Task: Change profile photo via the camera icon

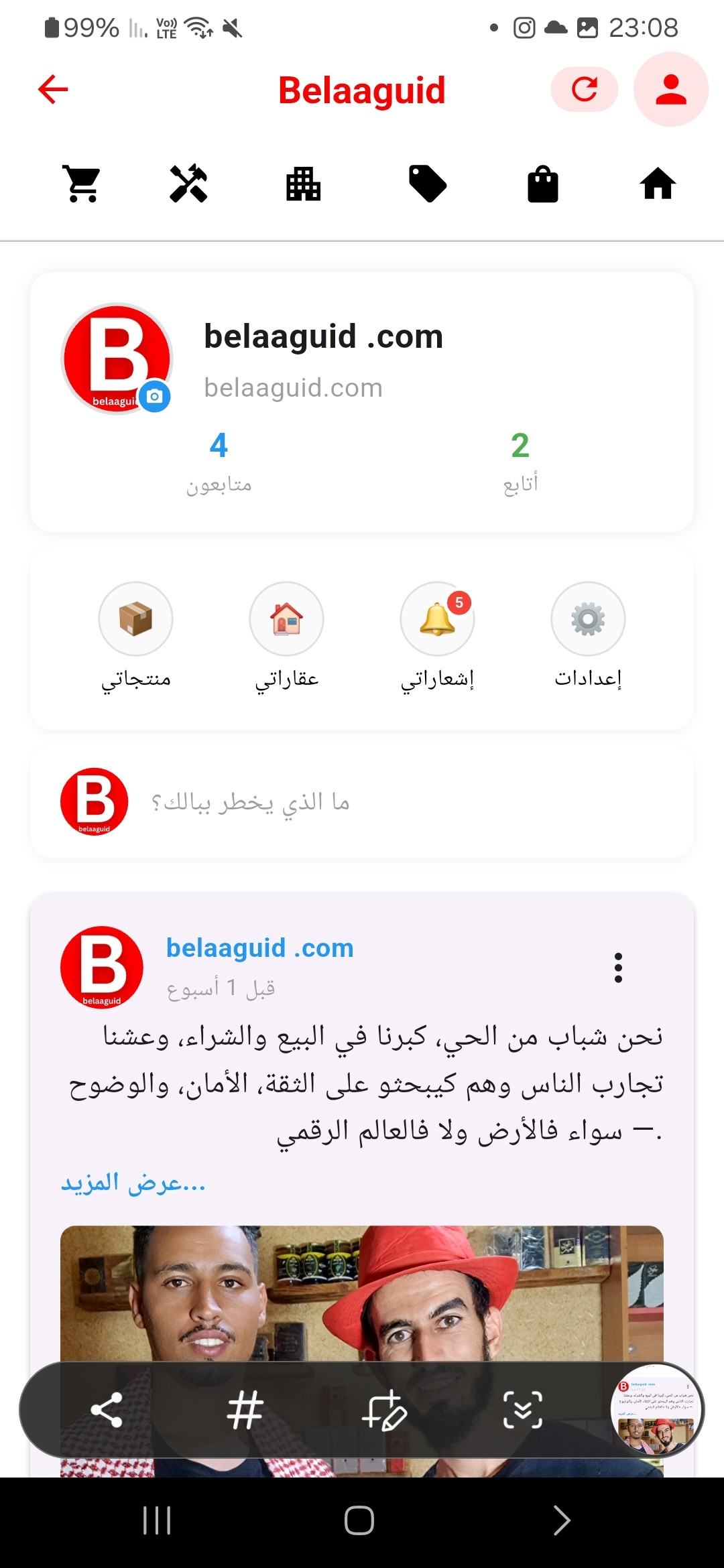Action: click(154, 397)
